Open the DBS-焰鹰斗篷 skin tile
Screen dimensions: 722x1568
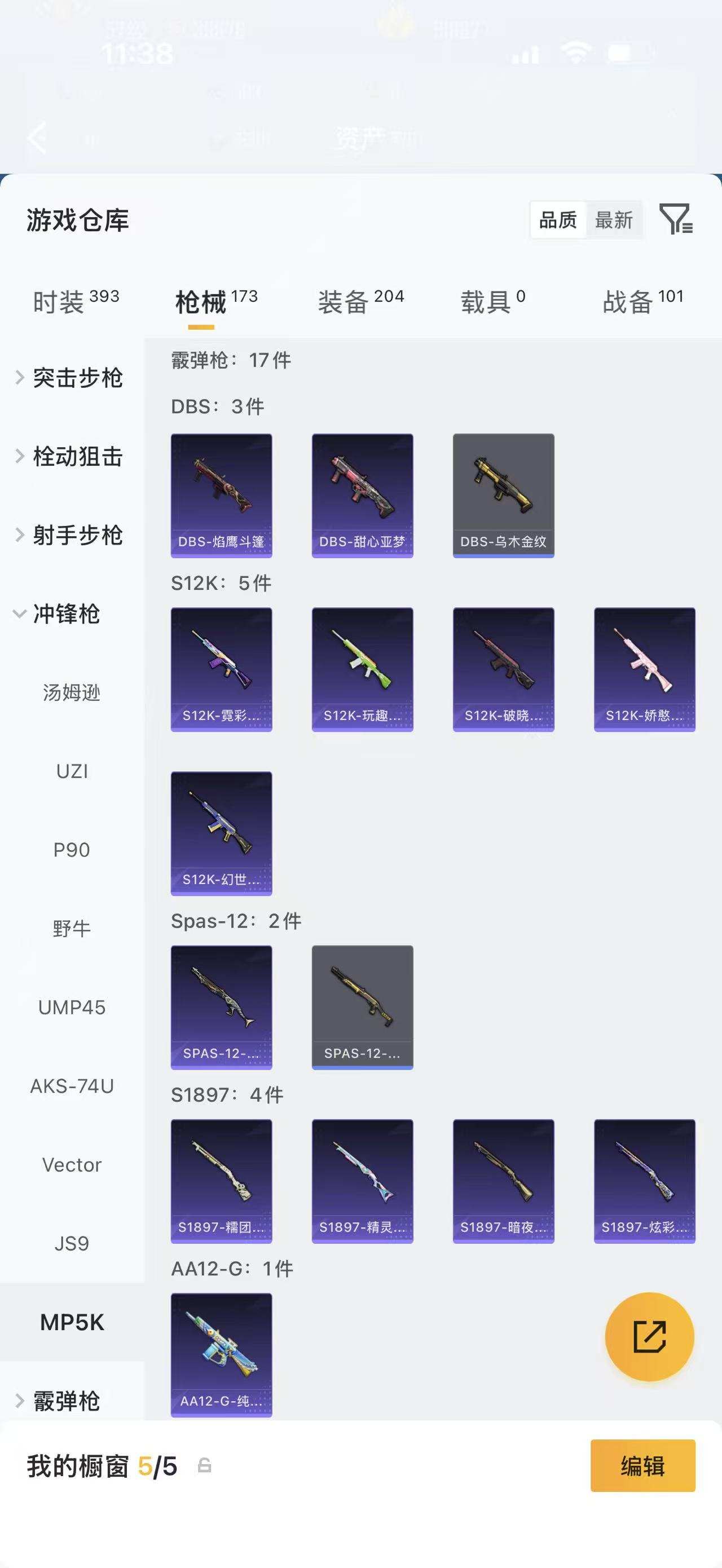[x=221, y=495]
